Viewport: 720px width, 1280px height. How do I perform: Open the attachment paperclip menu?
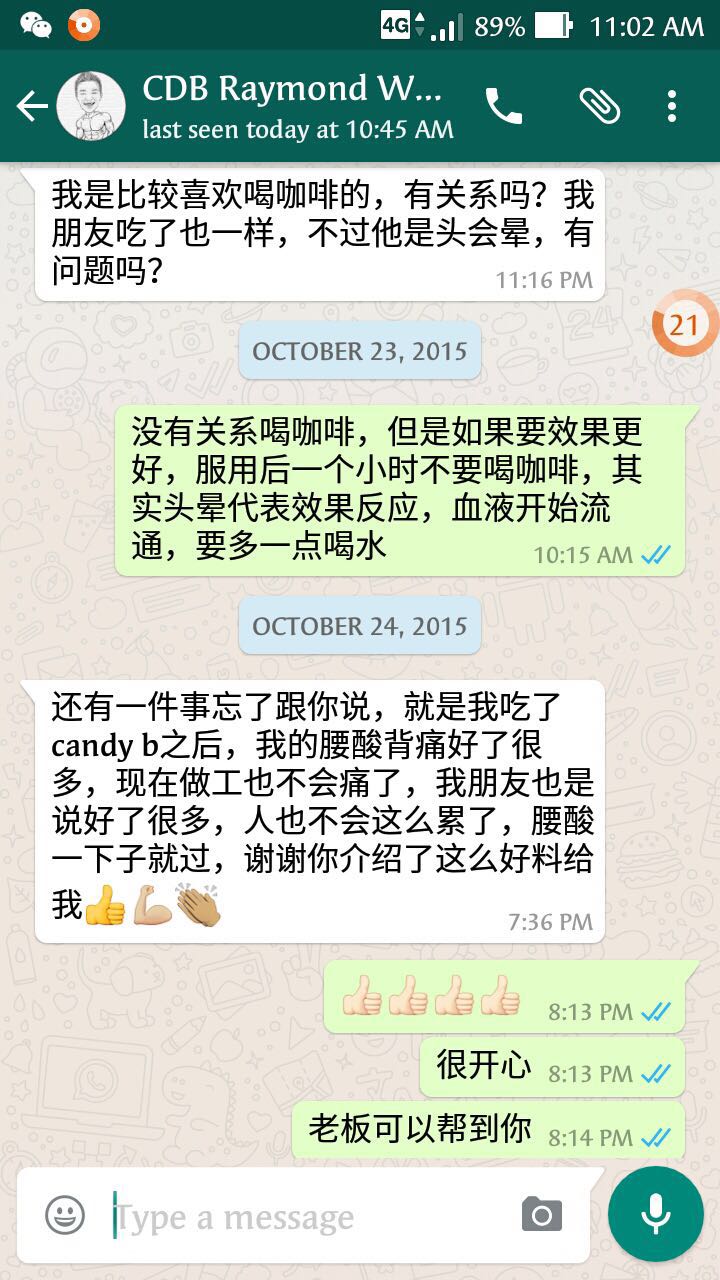(x=599, y=106)
